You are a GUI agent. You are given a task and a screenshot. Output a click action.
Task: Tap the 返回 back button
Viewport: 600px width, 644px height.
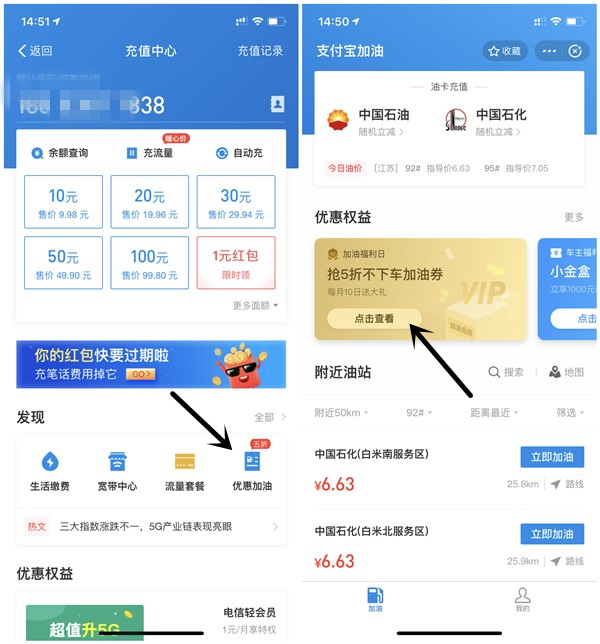[x=35, y=51]
